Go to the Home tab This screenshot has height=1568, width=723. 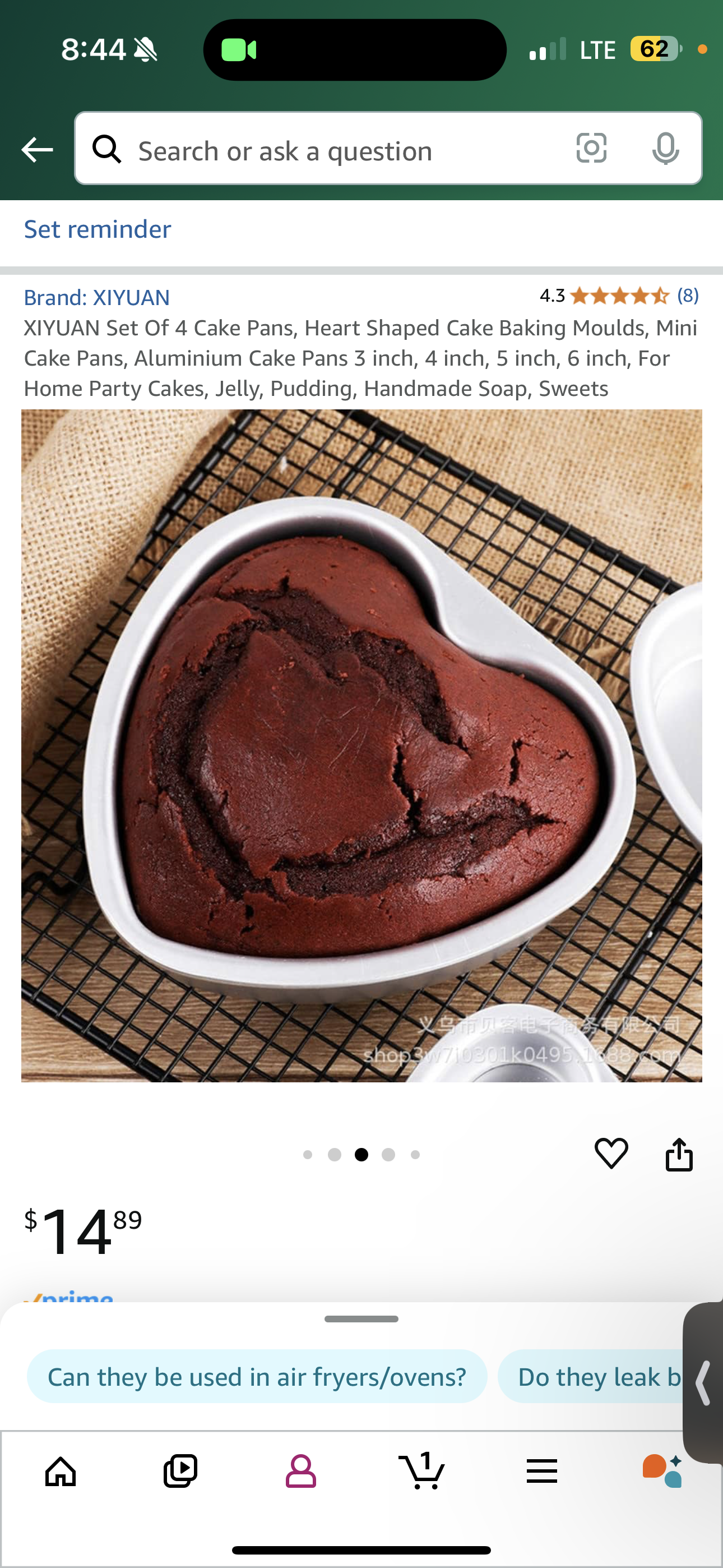61,1472
